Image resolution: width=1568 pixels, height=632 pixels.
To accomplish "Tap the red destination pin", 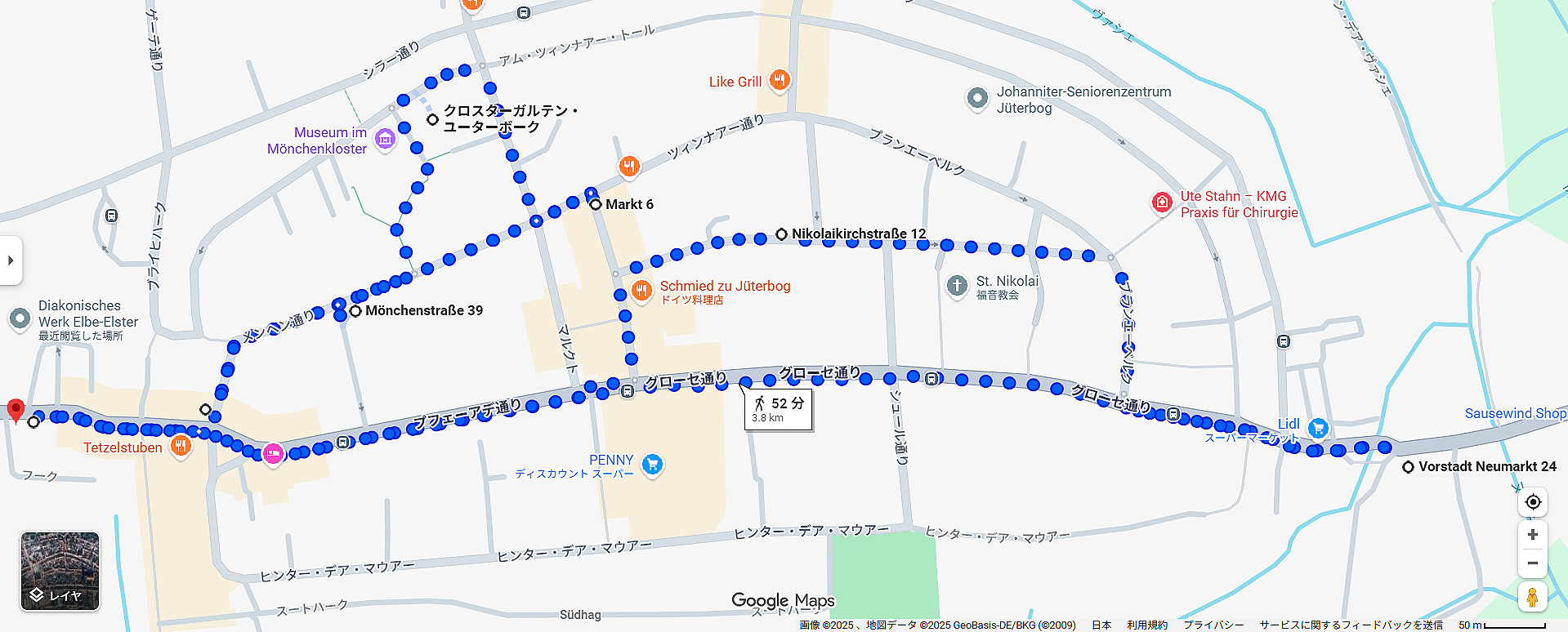I will [x=16, y=409].
